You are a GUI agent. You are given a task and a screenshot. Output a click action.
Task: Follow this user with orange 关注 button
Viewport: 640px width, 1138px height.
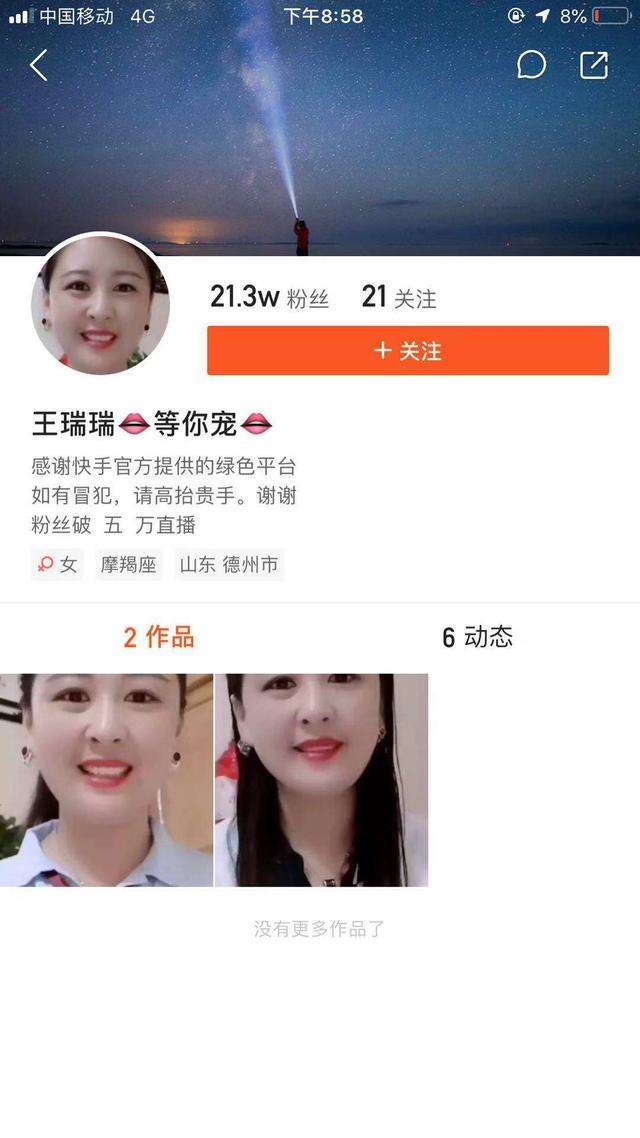coord(407,351)
